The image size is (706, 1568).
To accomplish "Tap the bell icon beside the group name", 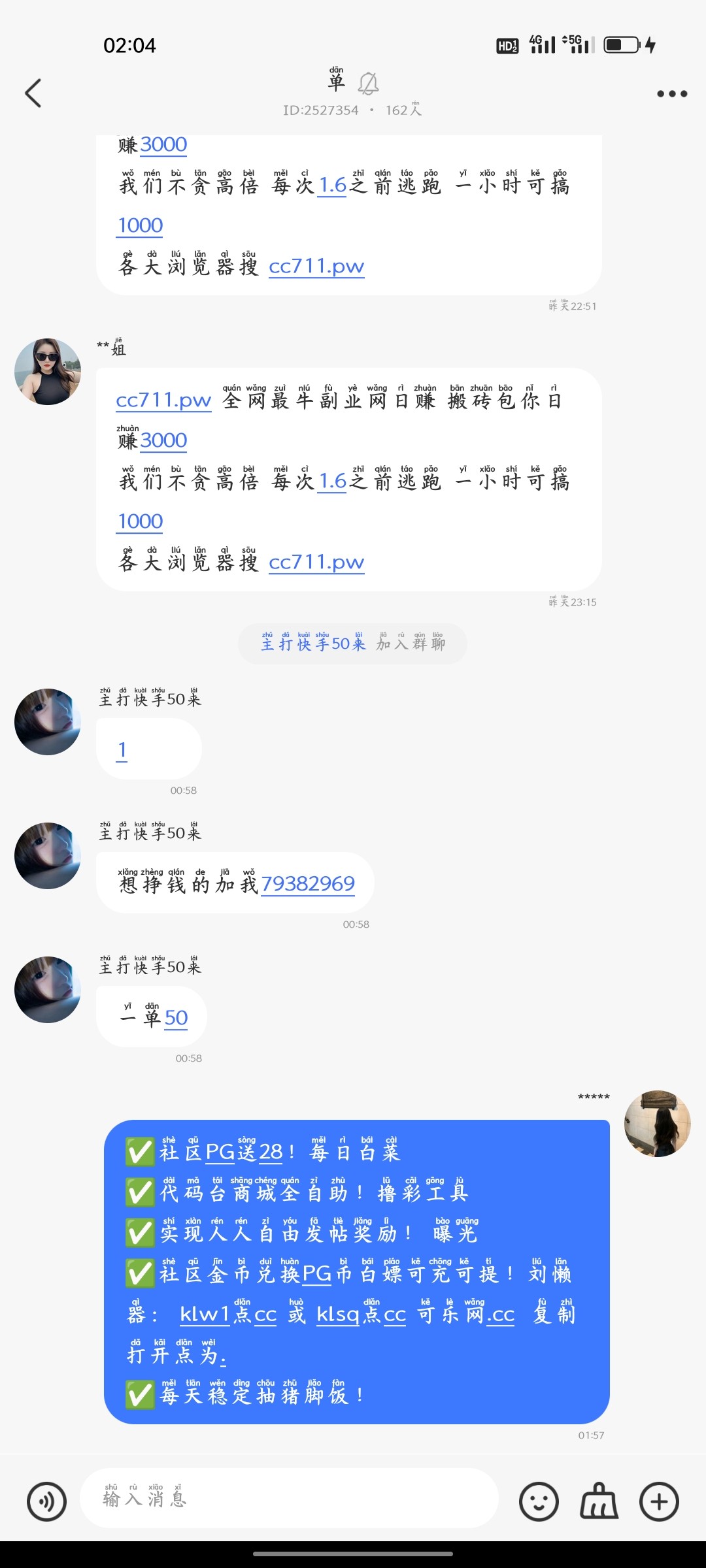I will pyautogui.click(x=369, y=83).
